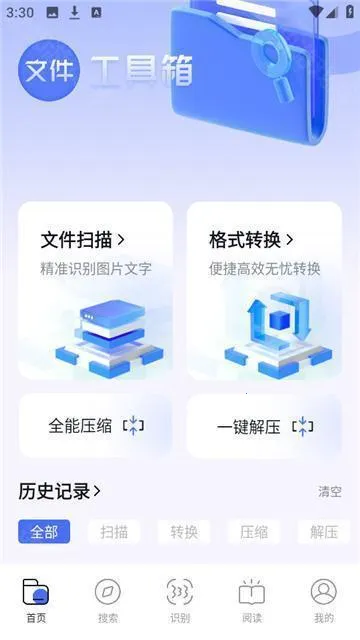The width and height of the screenshot is (360, 640).
Task: Switch to the 搜索 tab
Action: click(x=108, y=601)
